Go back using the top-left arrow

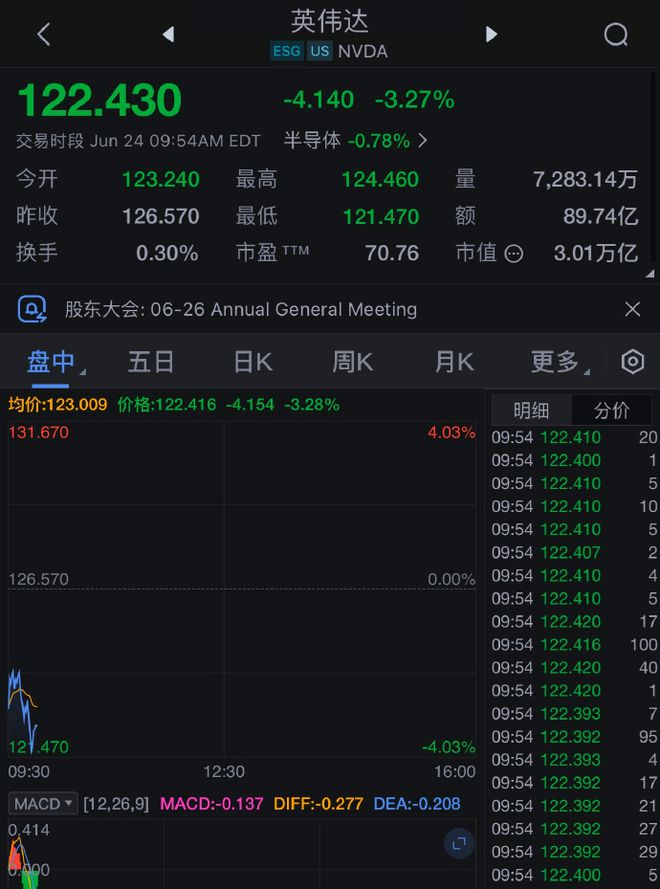tap(43, 35)
